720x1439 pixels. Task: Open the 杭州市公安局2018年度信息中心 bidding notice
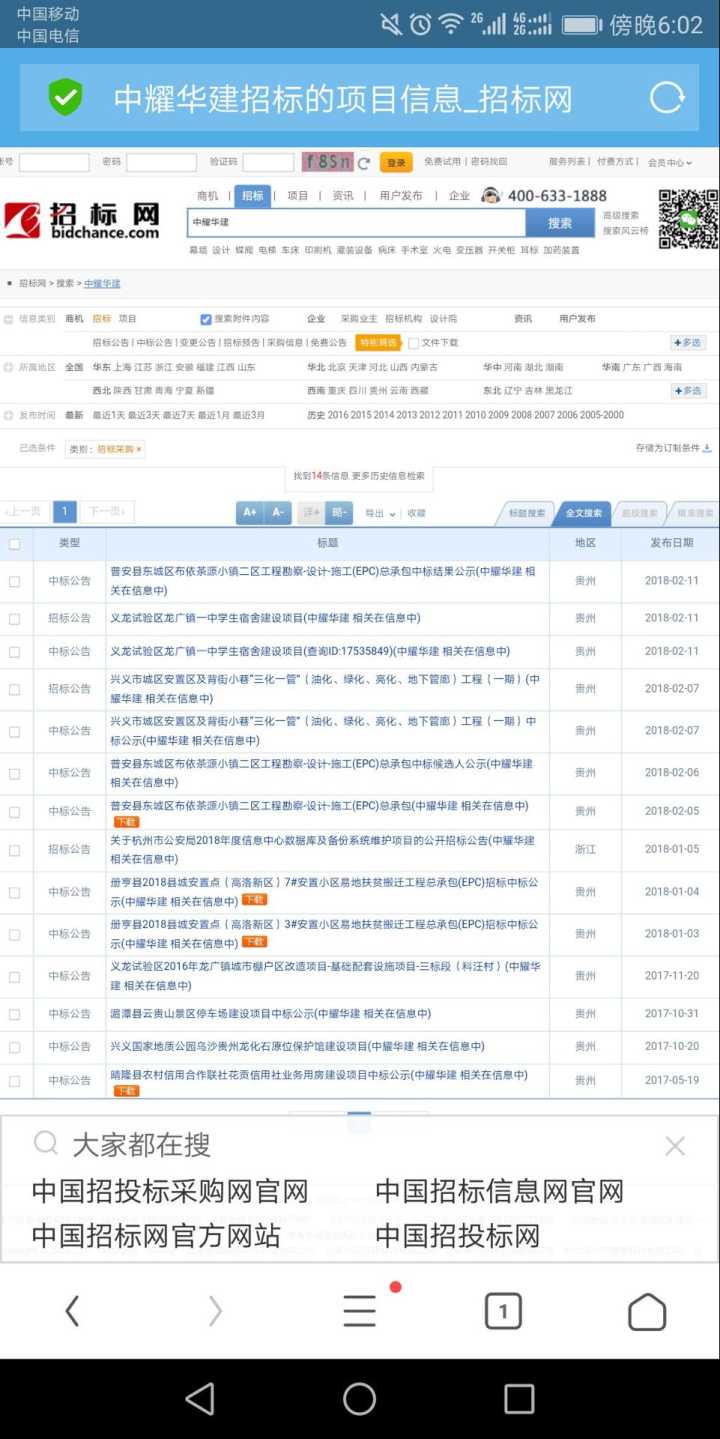322,849
